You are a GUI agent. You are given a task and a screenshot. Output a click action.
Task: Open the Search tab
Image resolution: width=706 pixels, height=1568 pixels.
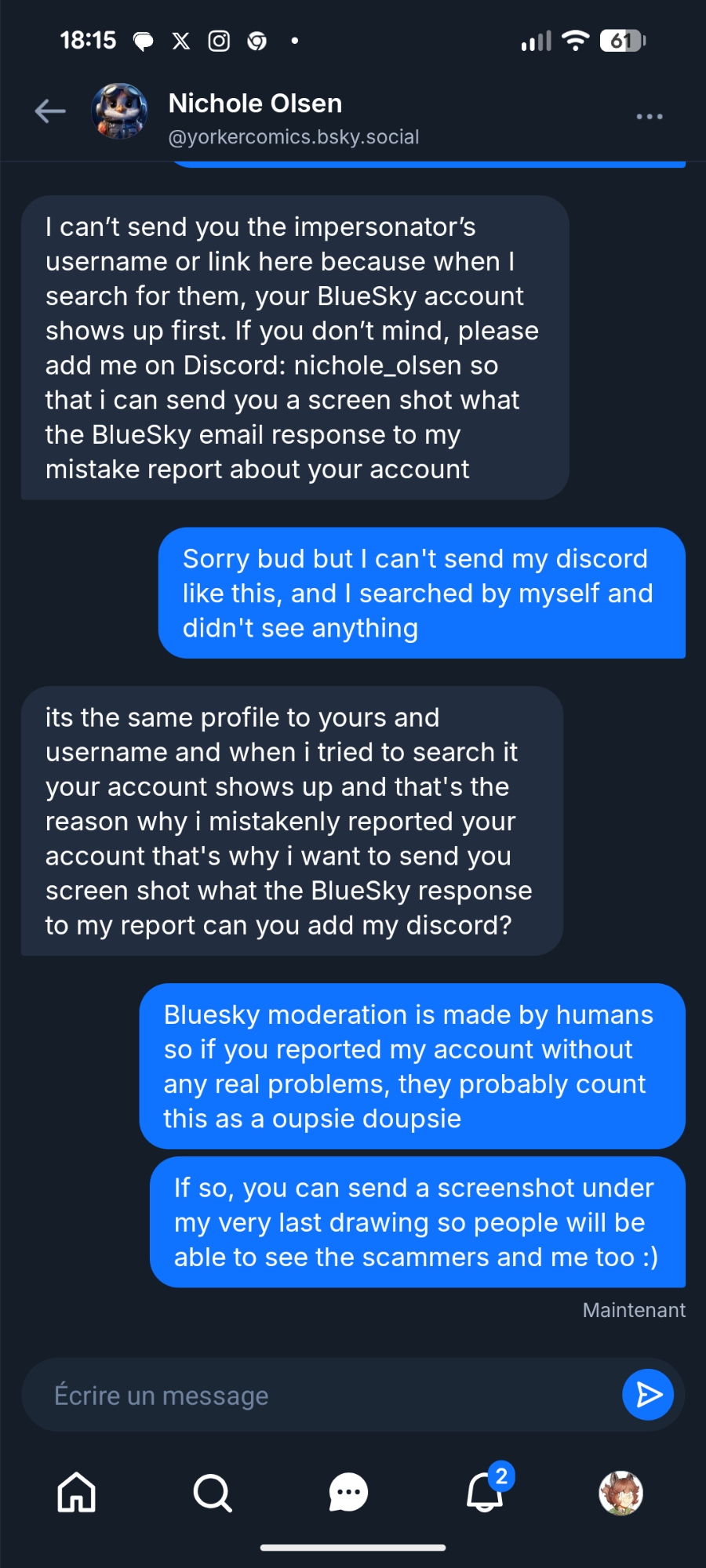(x=213, y=1492)
